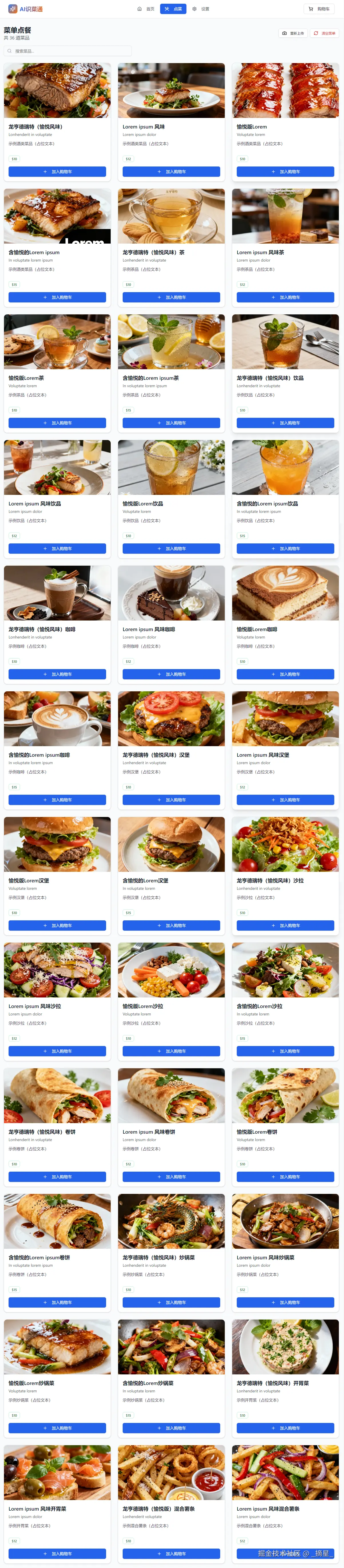Tap the 重新上传 button
Viewport: 344px width, 1568px height.
coord(293,33)
